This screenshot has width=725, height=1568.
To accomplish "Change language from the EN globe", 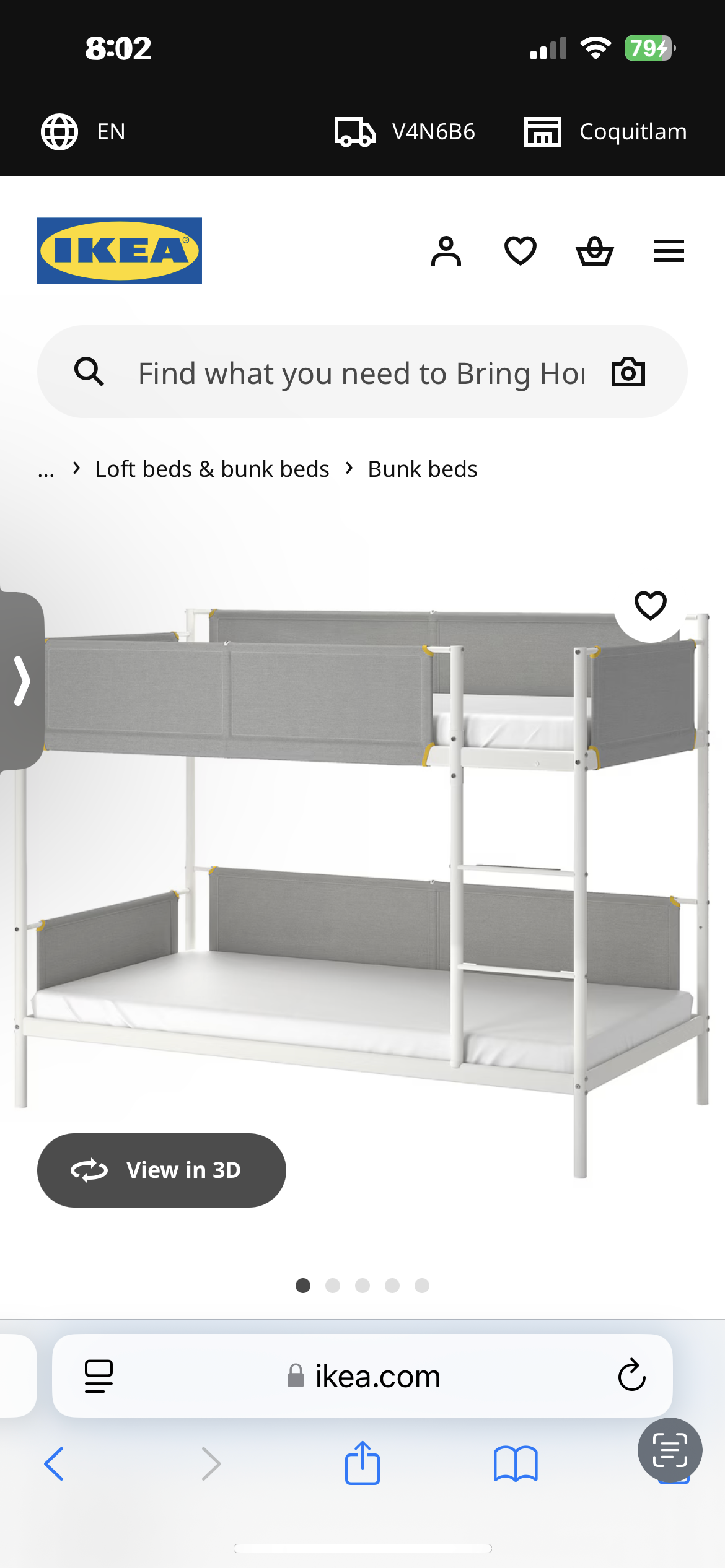I will coord(83,132).
